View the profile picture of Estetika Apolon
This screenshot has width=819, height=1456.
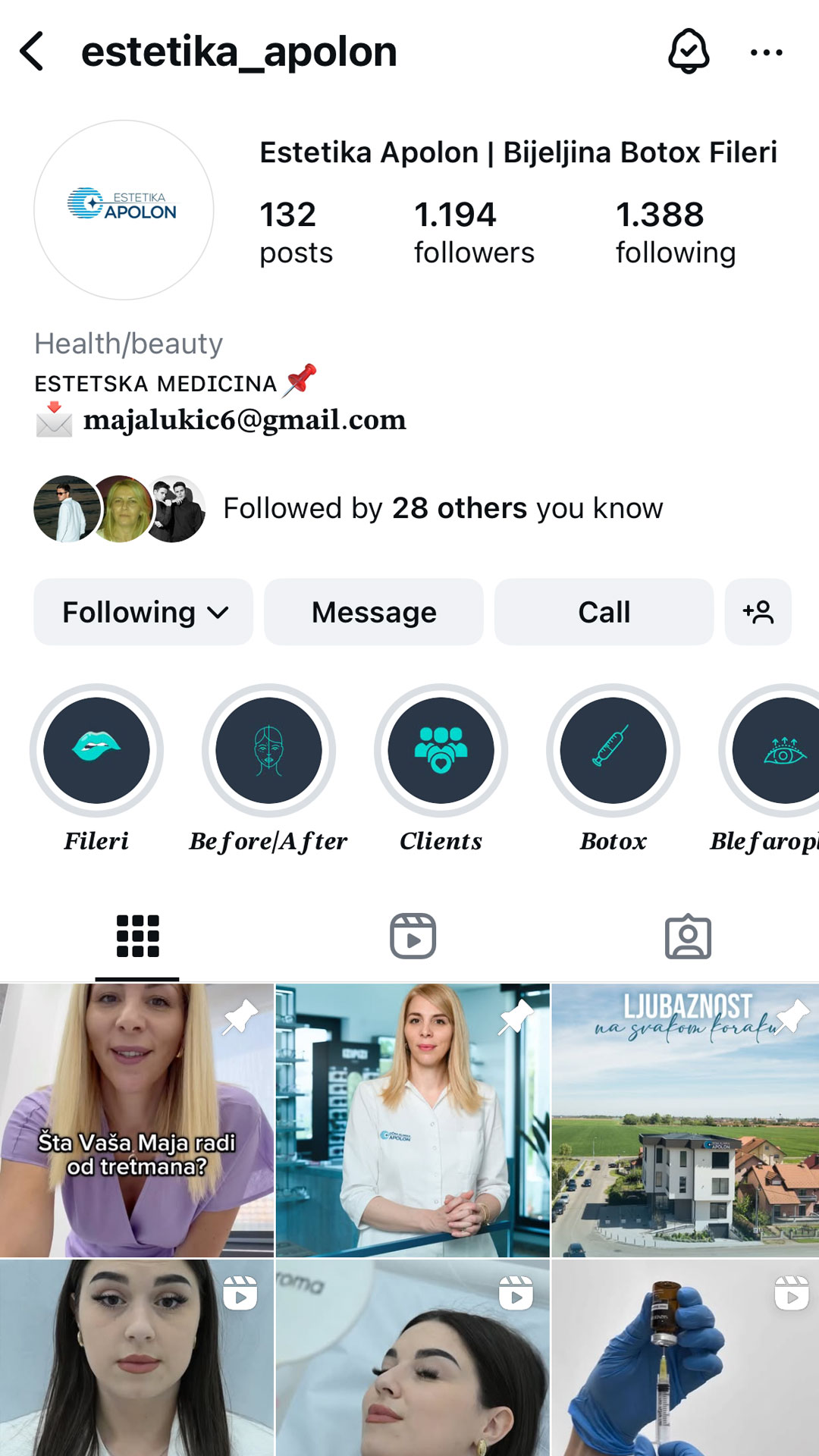pos(124,210)
